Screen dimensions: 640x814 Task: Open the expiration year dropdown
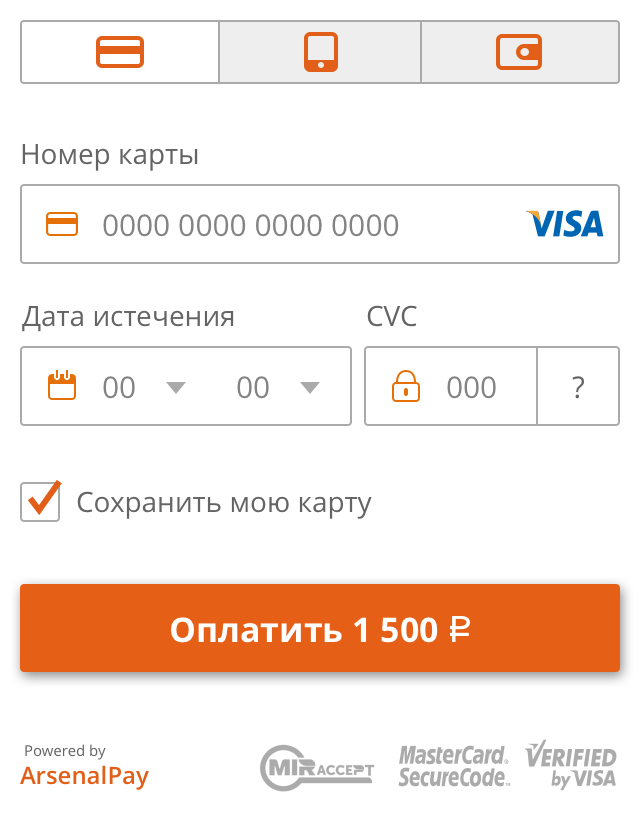(x=277, y=387)
